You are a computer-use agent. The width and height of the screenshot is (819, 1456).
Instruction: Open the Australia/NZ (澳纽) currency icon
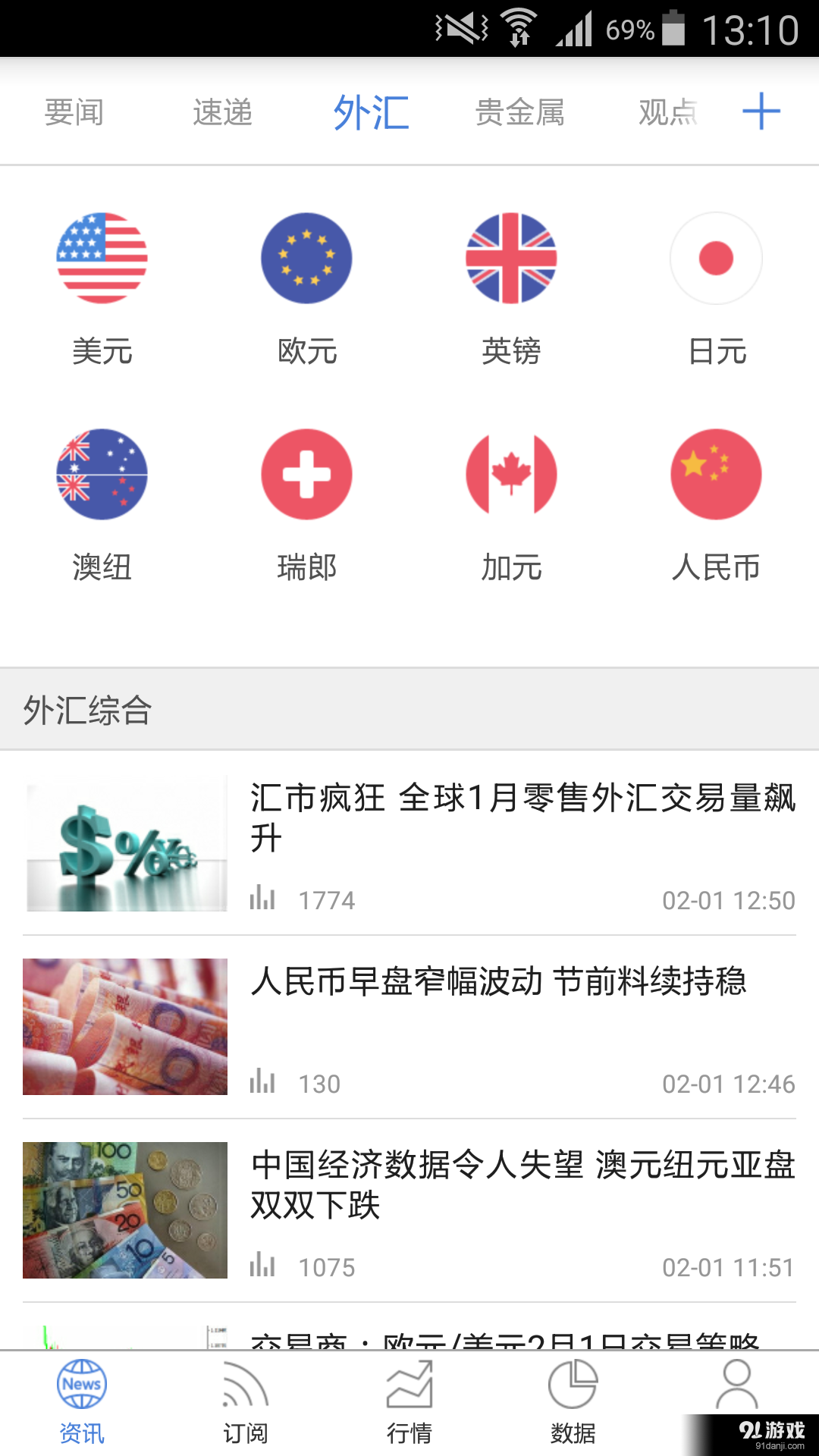pos(101,474)
